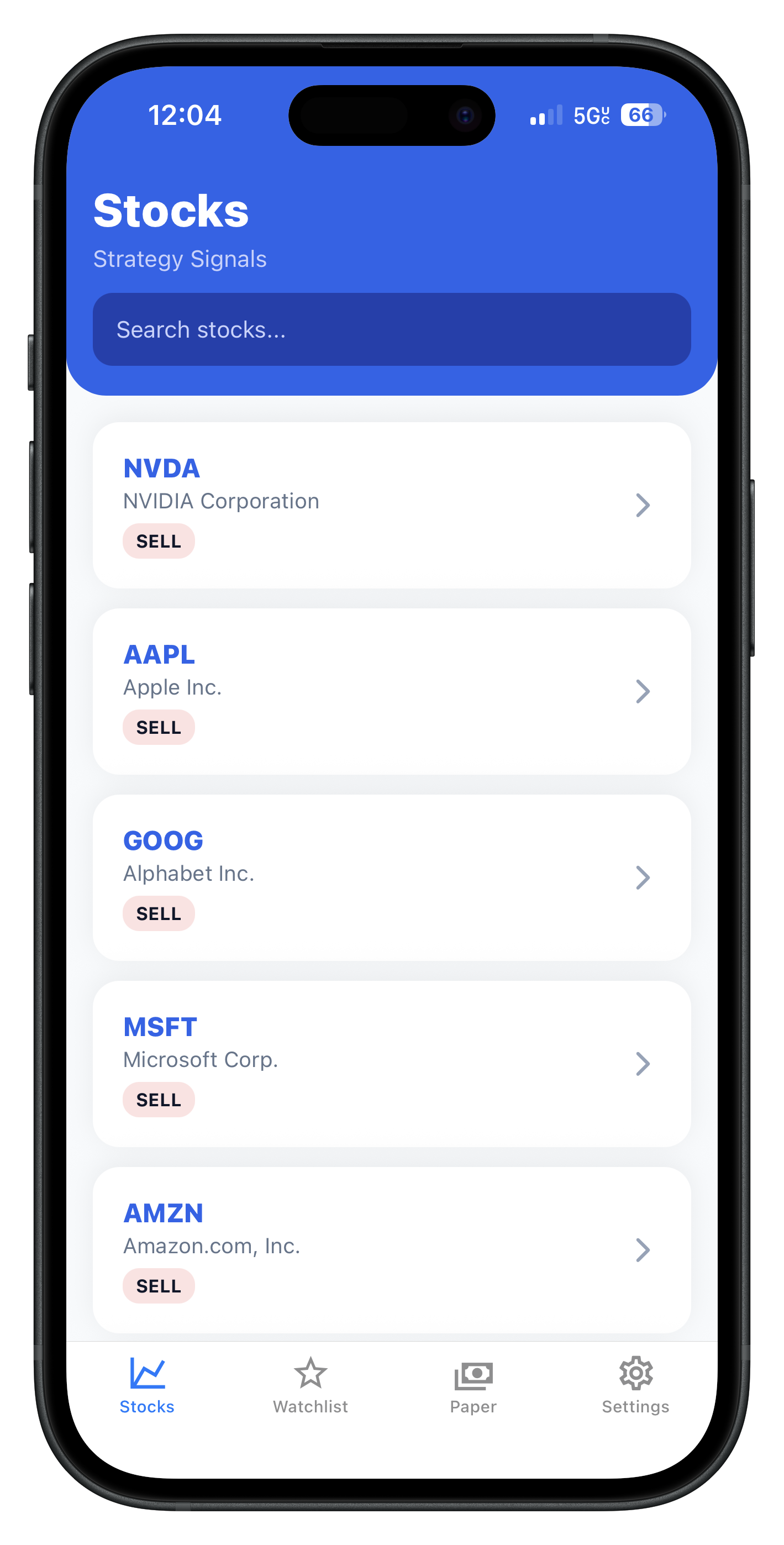Switch to the Watchlist tab

click(x=310, y=1386)
